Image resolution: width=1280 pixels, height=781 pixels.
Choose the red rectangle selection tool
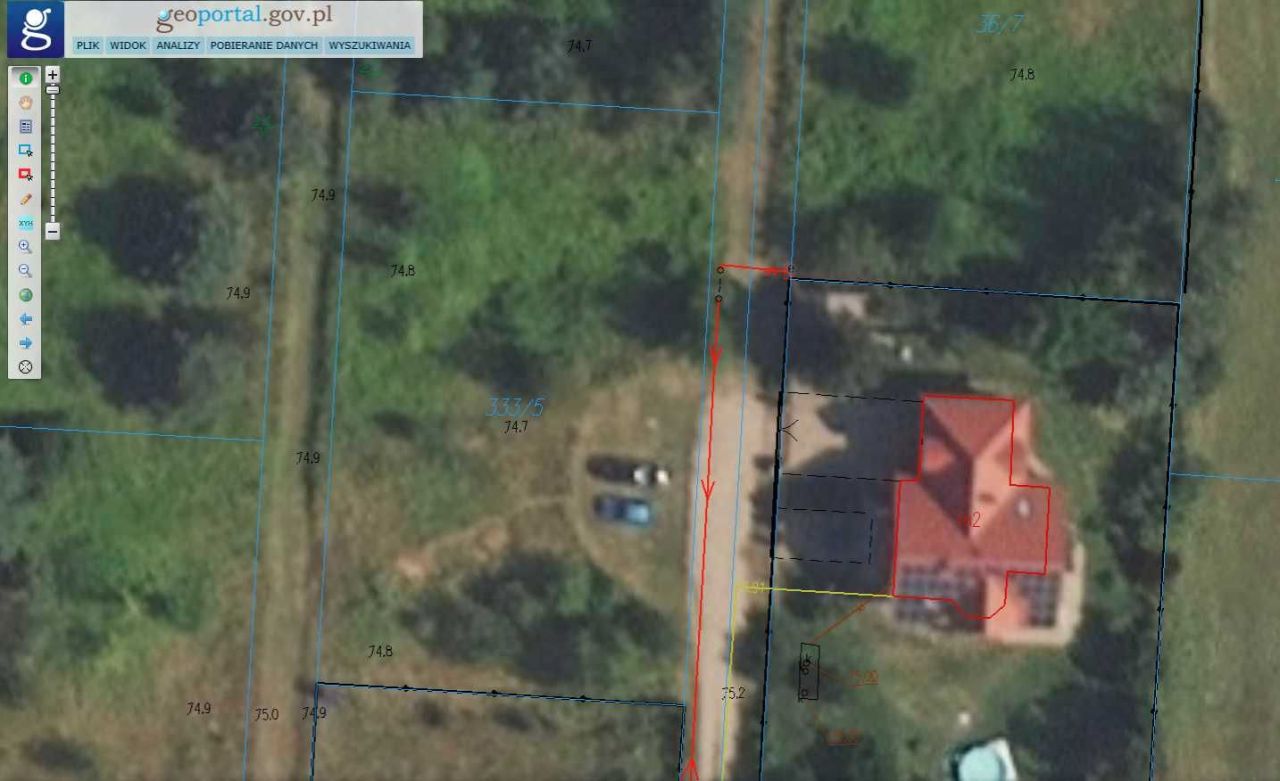[26, 174]
